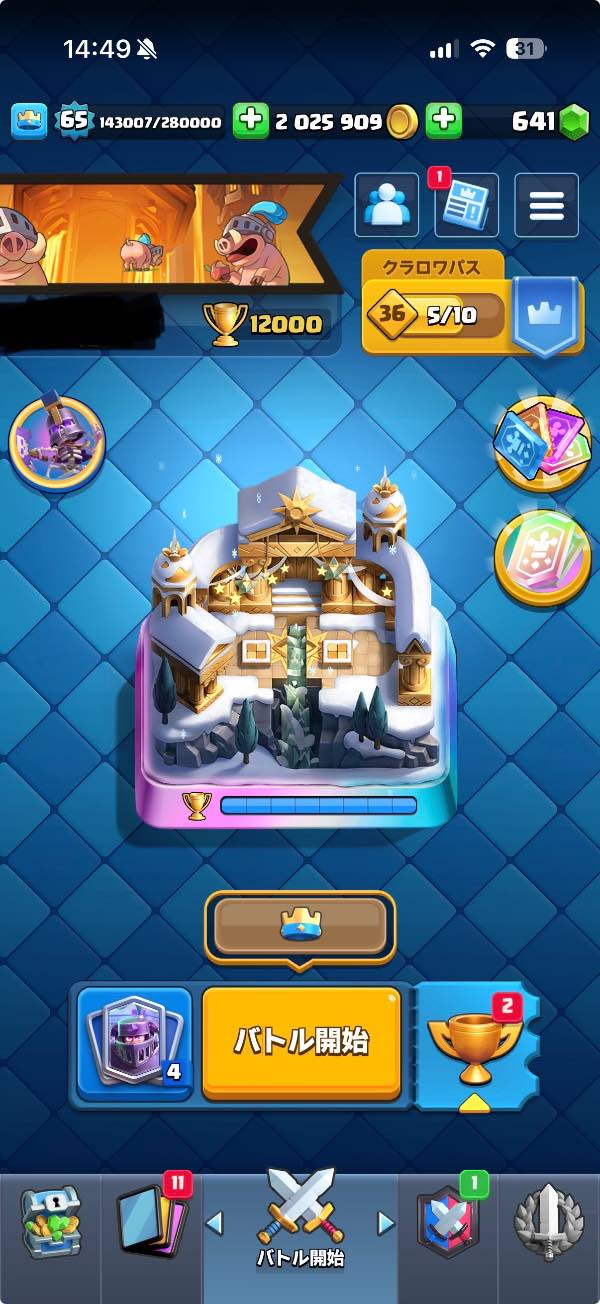Open the friends profile icon
This screenshot has height=1304, width=600.
[387, 205]
